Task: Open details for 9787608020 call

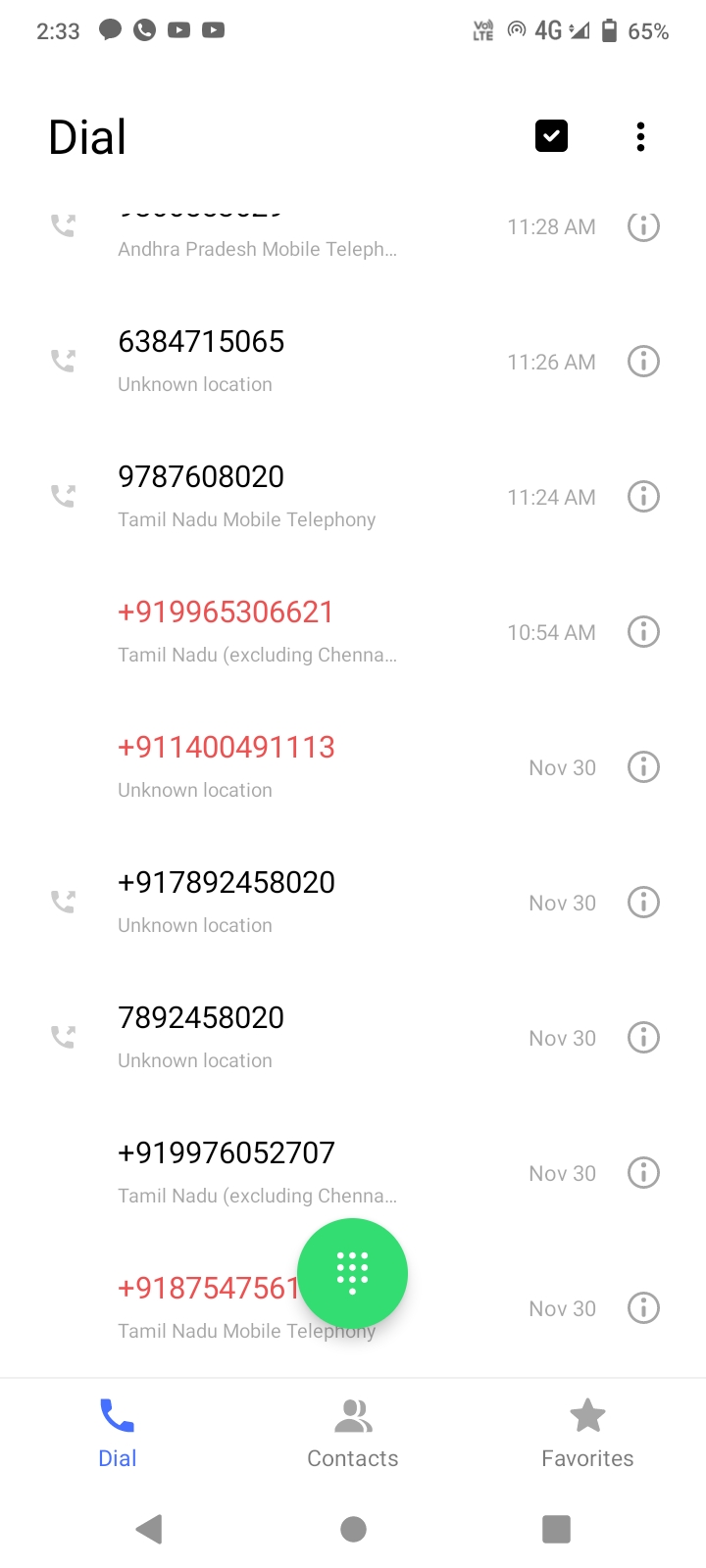Action: 643,497
